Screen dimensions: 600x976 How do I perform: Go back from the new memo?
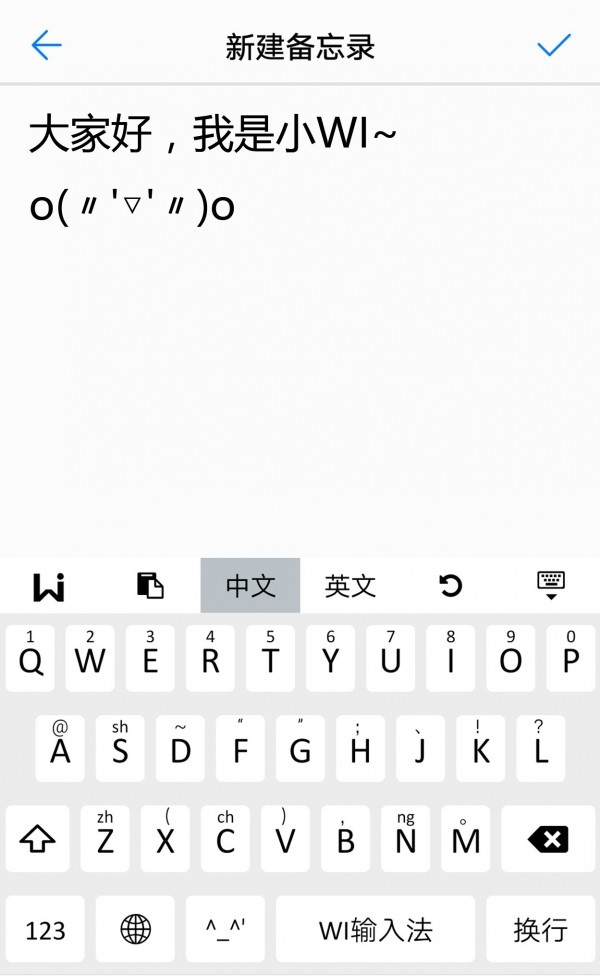46,45
